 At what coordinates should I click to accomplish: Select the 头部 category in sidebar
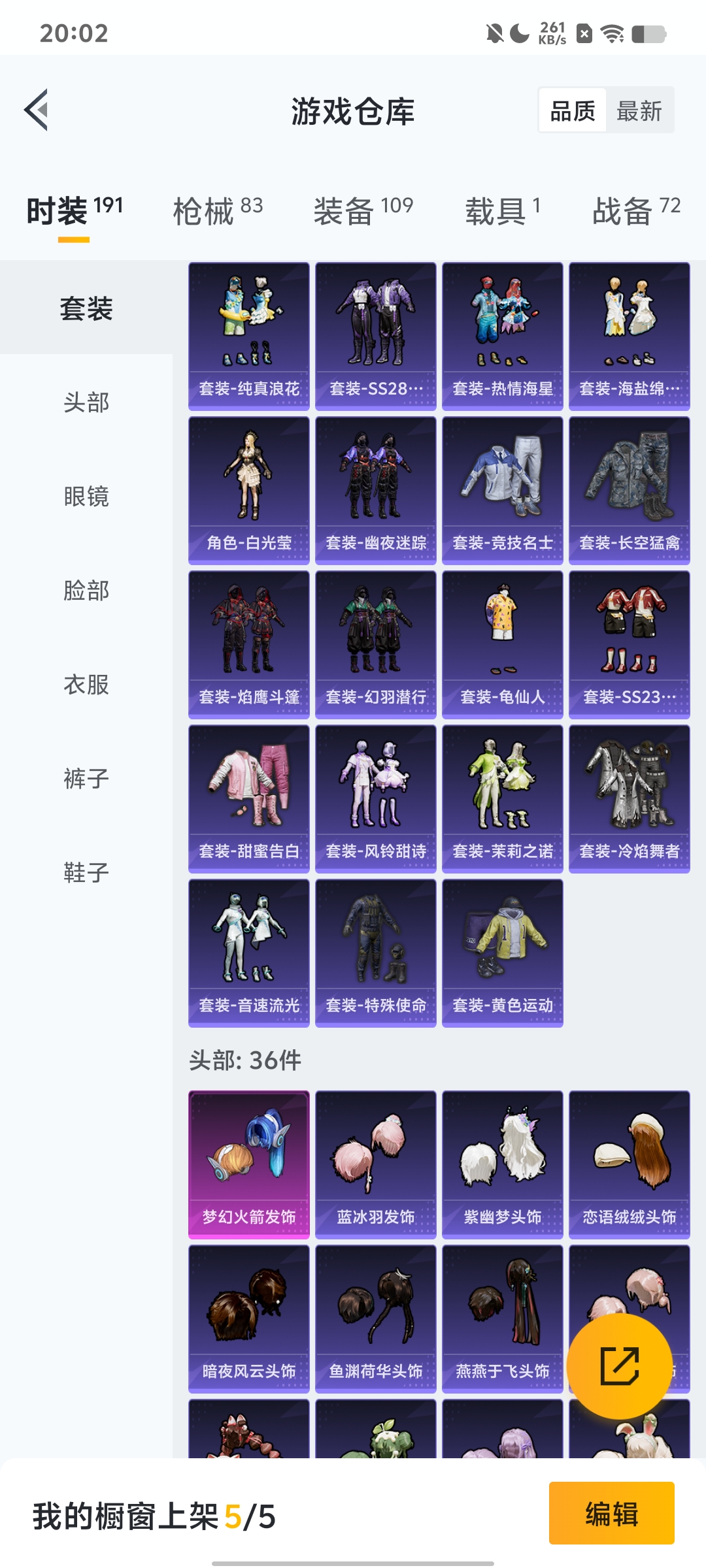coord(86,402)
